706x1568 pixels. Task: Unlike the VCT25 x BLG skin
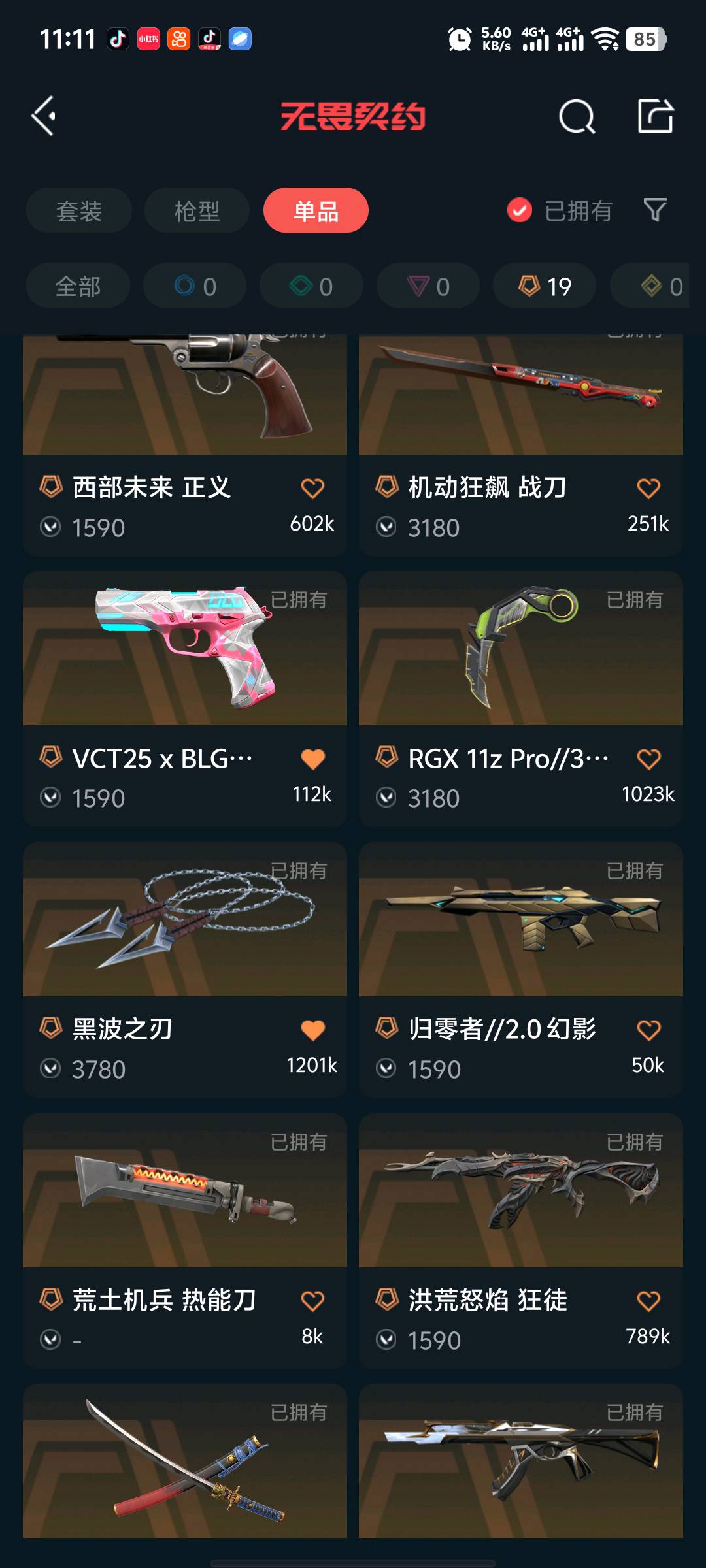click(x=312, y=759)
